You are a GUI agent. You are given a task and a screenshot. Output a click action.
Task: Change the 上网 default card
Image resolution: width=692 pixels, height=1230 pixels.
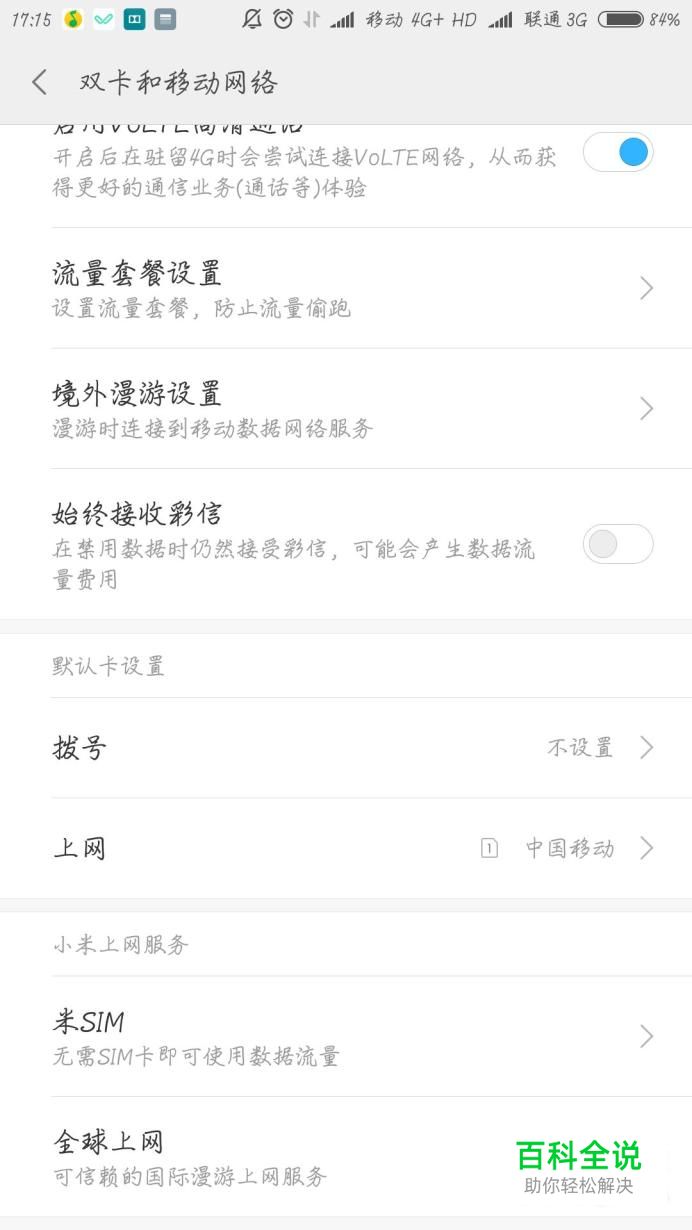pyautogui.click(x=346, y=848)
